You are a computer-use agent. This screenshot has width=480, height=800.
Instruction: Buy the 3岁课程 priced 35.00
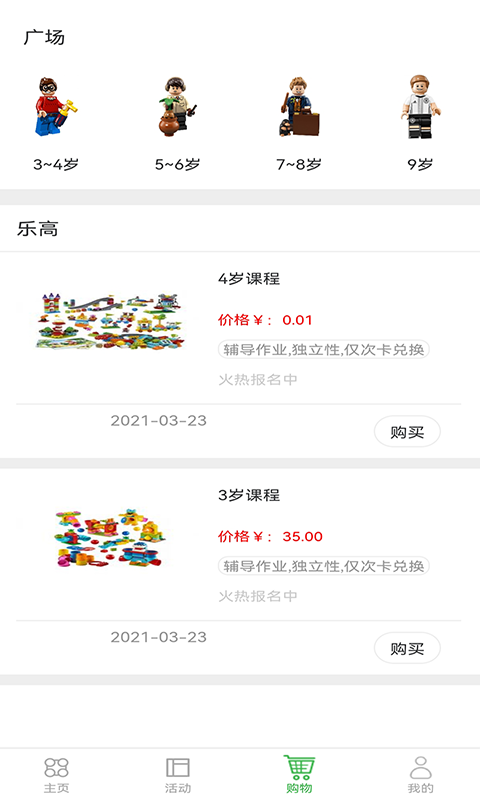tap(407, 648)
